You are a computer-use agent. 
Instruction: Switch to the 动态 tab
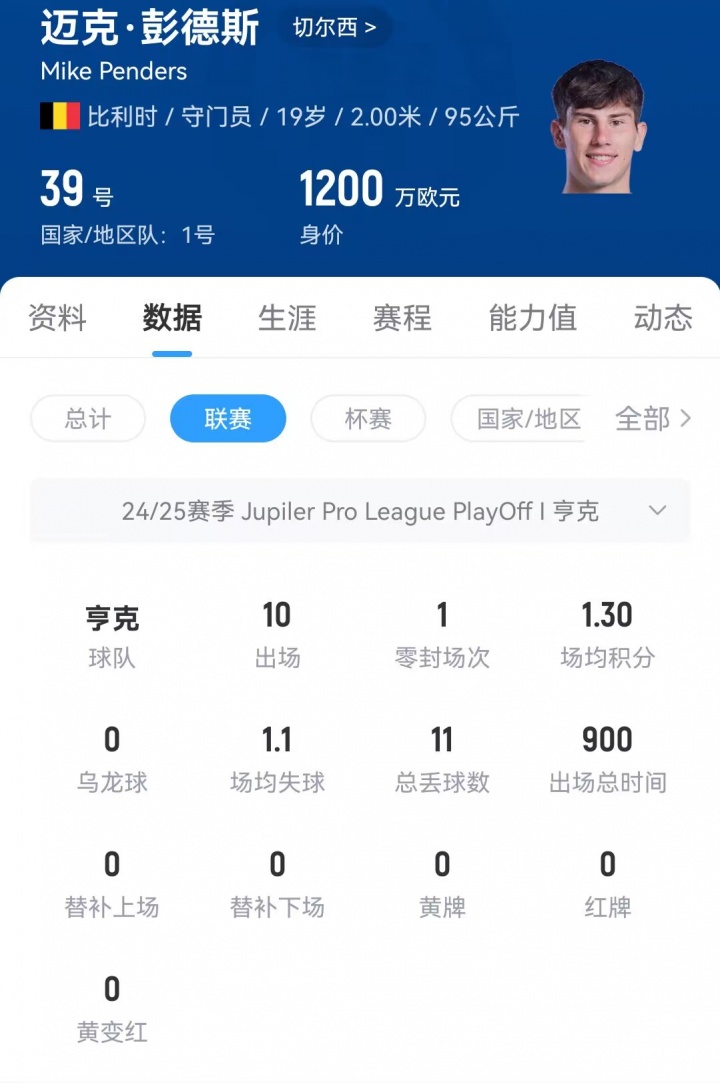point(662,318)
